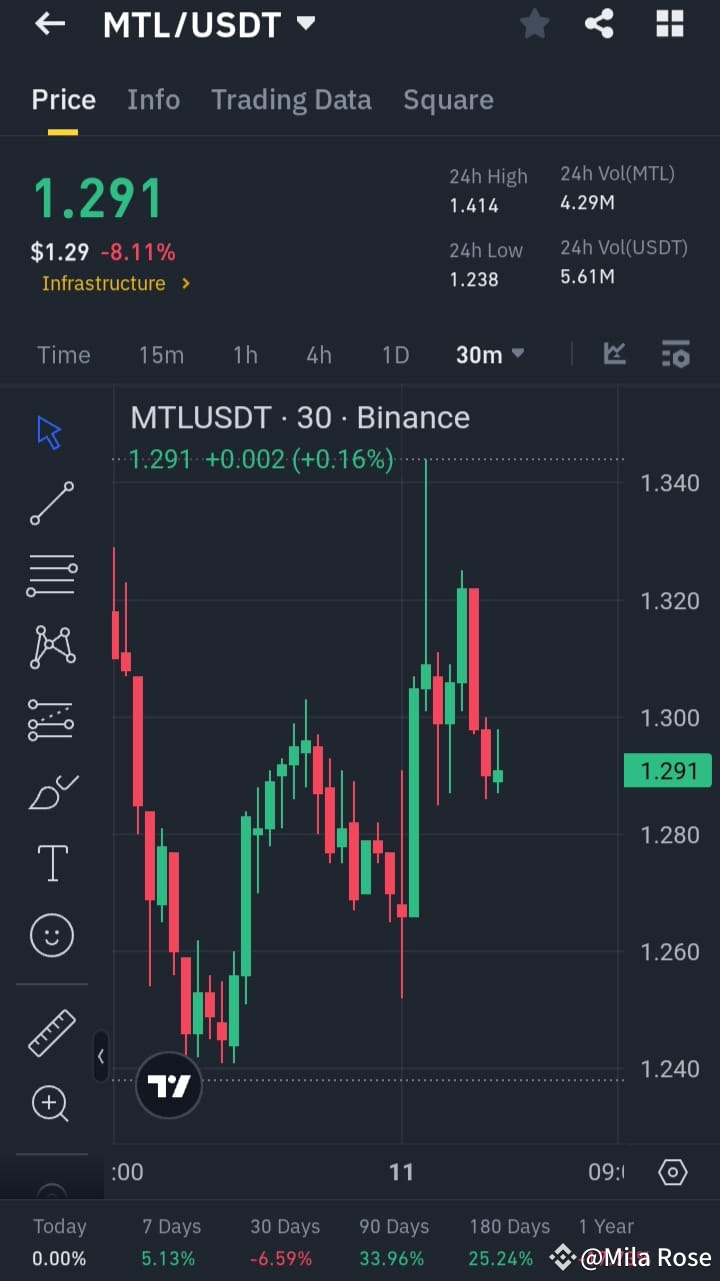Viewport: 720px width, 1281px height.
Task: Select the XABCD pattern tool
Action: tap(51, 645)
